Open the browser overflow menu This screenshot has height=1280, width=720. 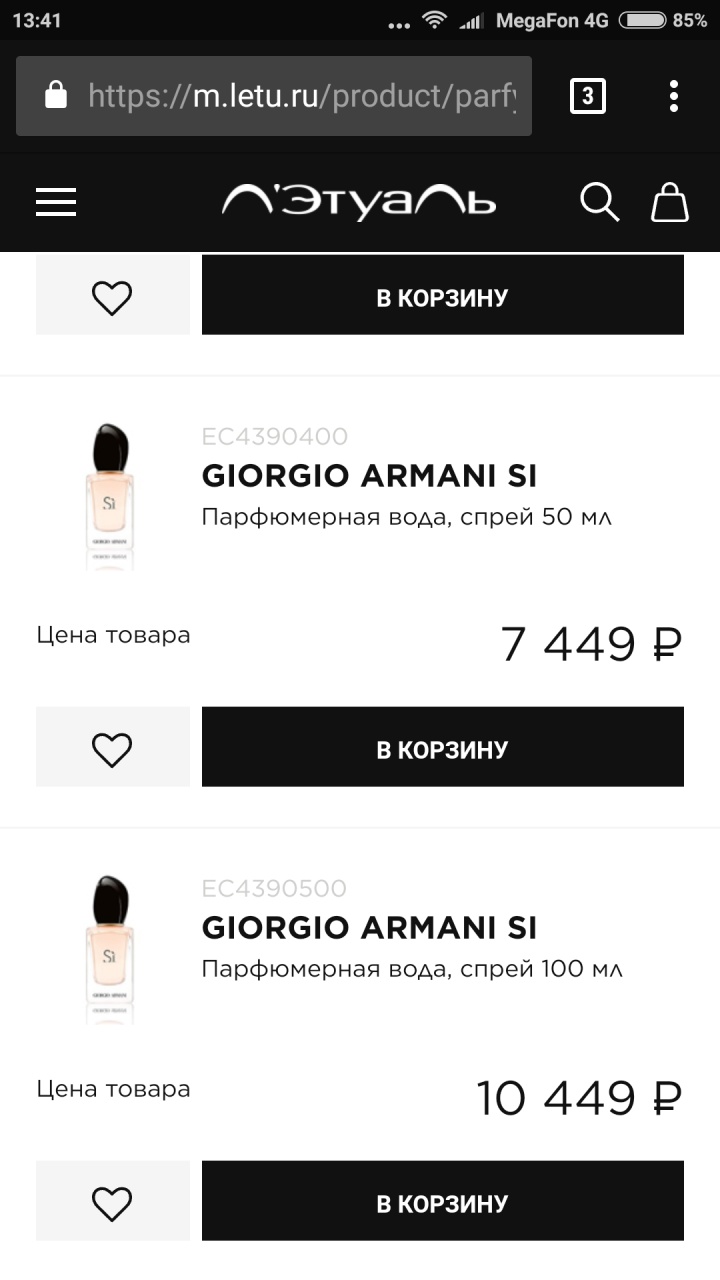tap(674, 96)
